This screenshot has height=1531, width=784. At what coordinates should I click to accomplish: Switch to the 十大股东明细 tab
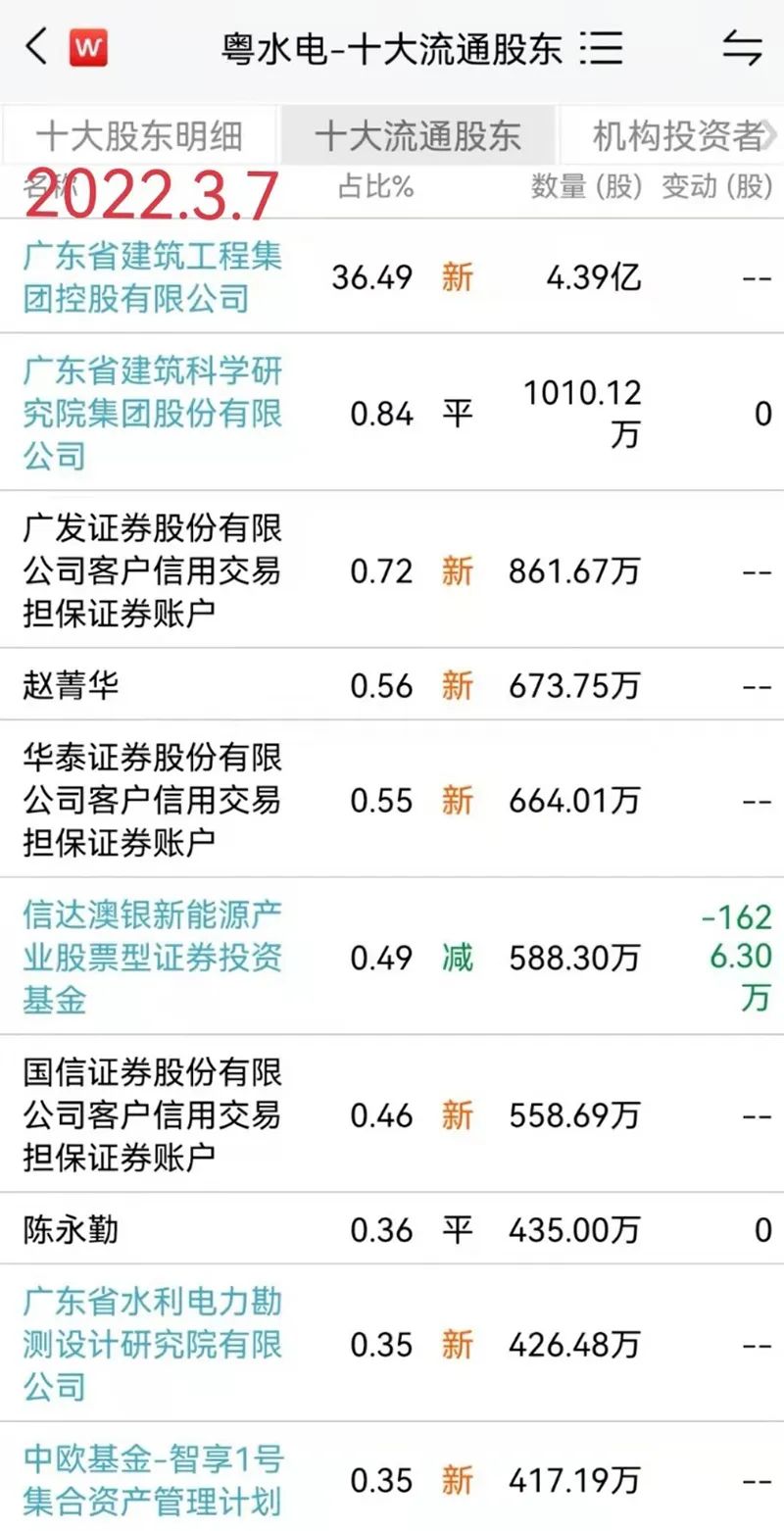pyautogui.click(x=138, y=135)
